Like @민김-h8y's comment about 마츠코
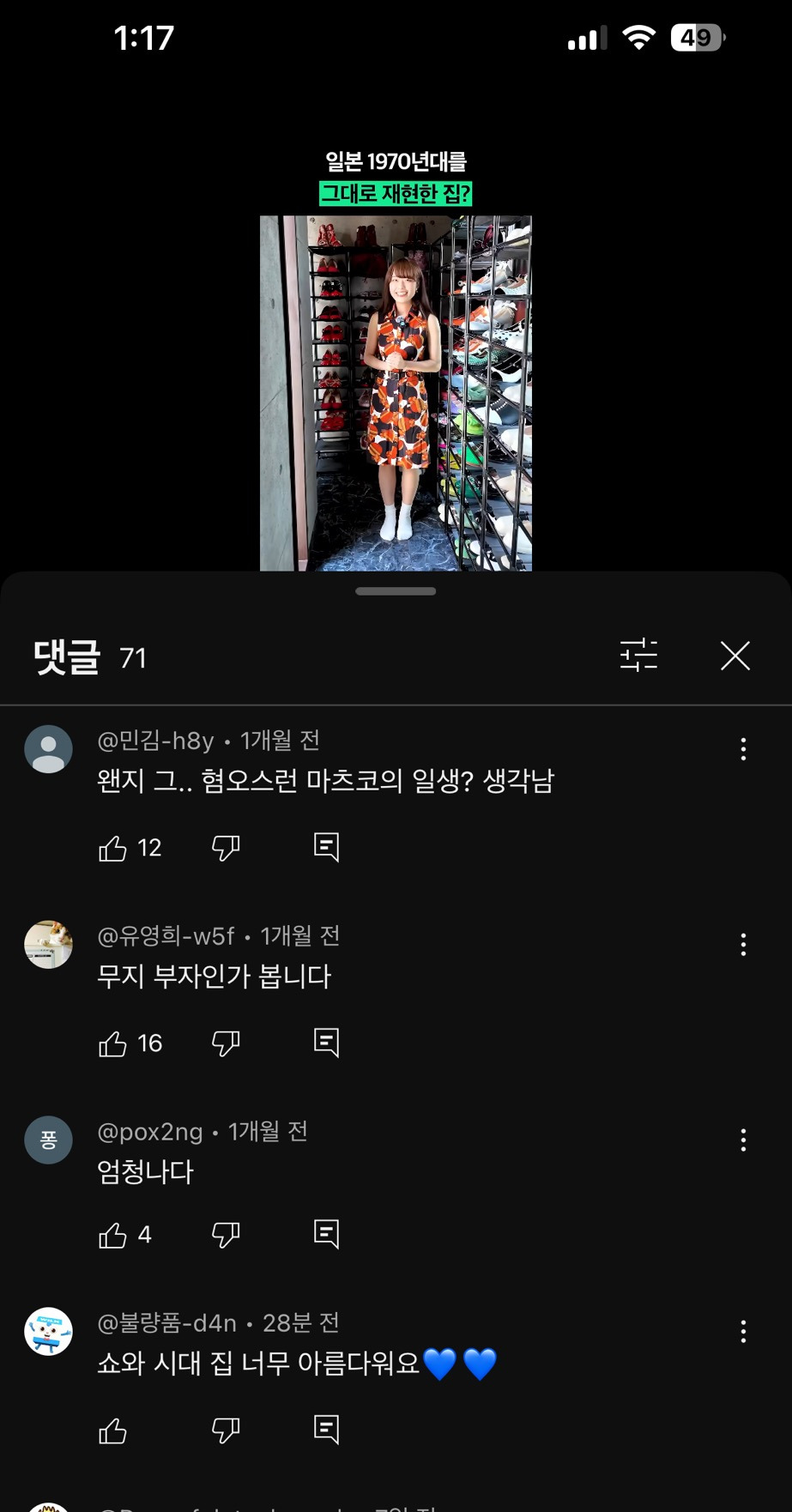 [114, 847]
